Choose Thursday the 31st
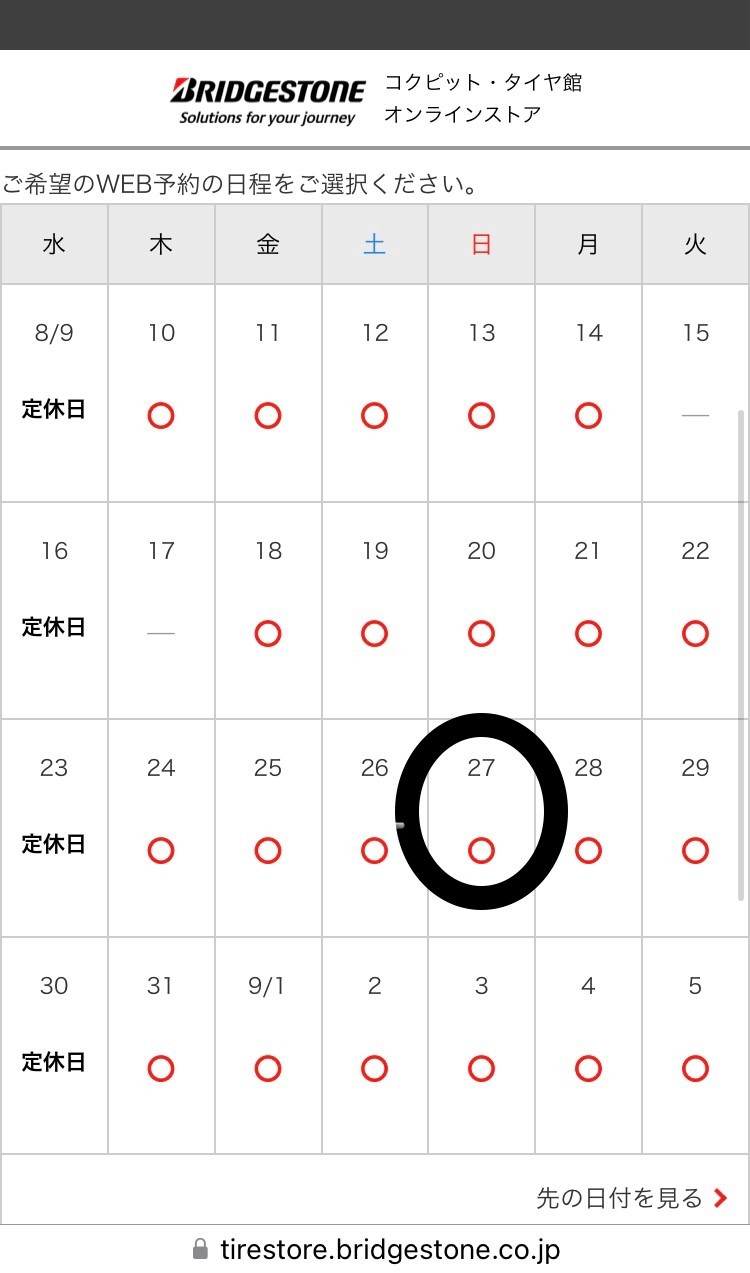The image size is (750, 1273). [x=161, y=1068]
